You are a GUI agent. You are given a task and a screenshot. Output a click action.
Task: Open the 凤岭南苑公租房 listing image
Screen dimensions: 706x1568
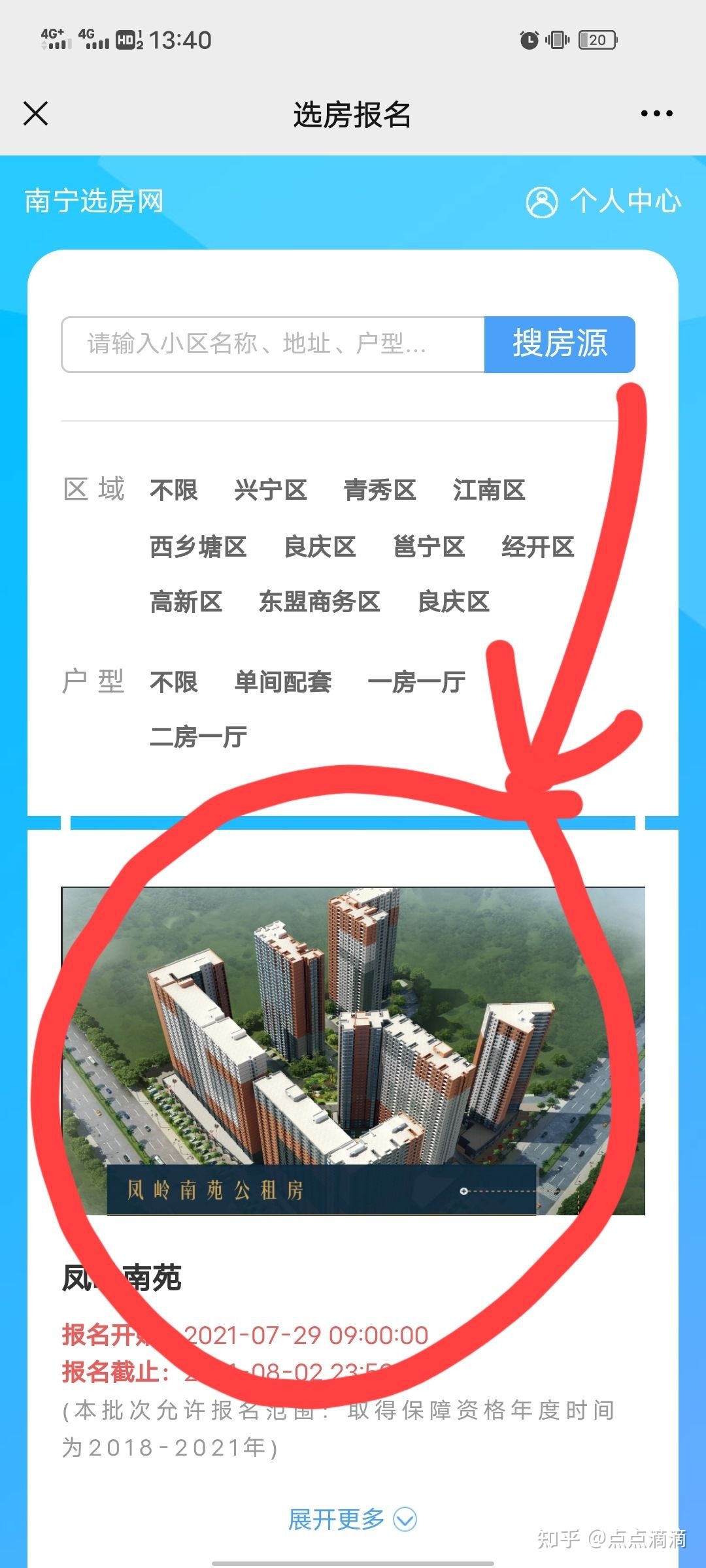pos(353,1051)
